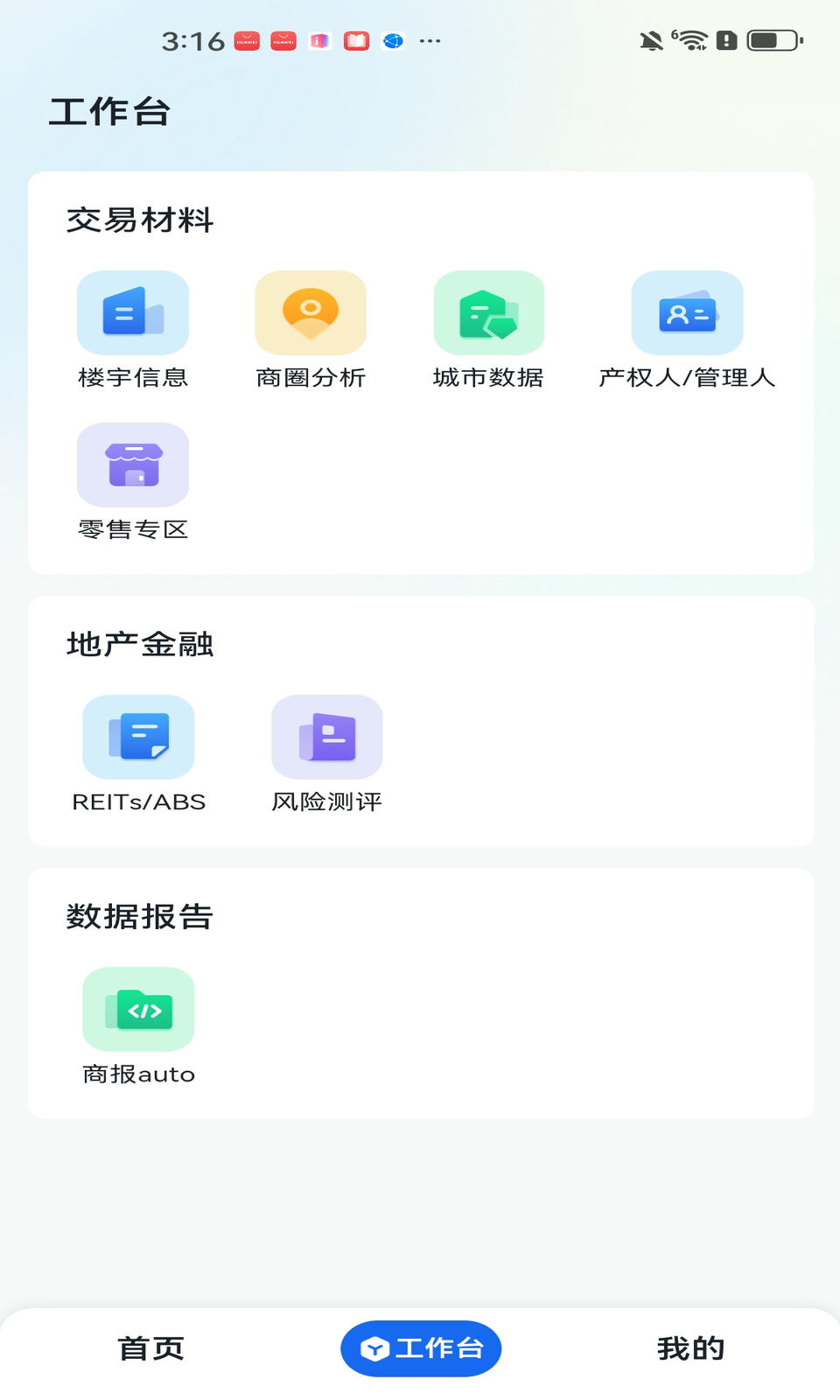The width and height of the screenshot is (840, 1400).
Task: Open the 零售专区 retail zone storefront icon
Action: pos(133,465)
